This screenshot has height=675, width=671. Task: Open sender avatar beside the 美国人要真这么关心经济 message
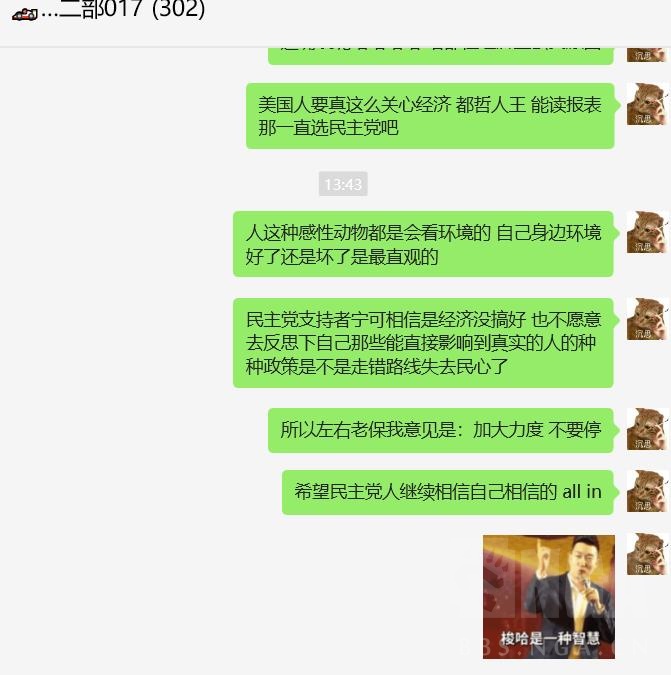pyautogui.click(x=646, y=104)
